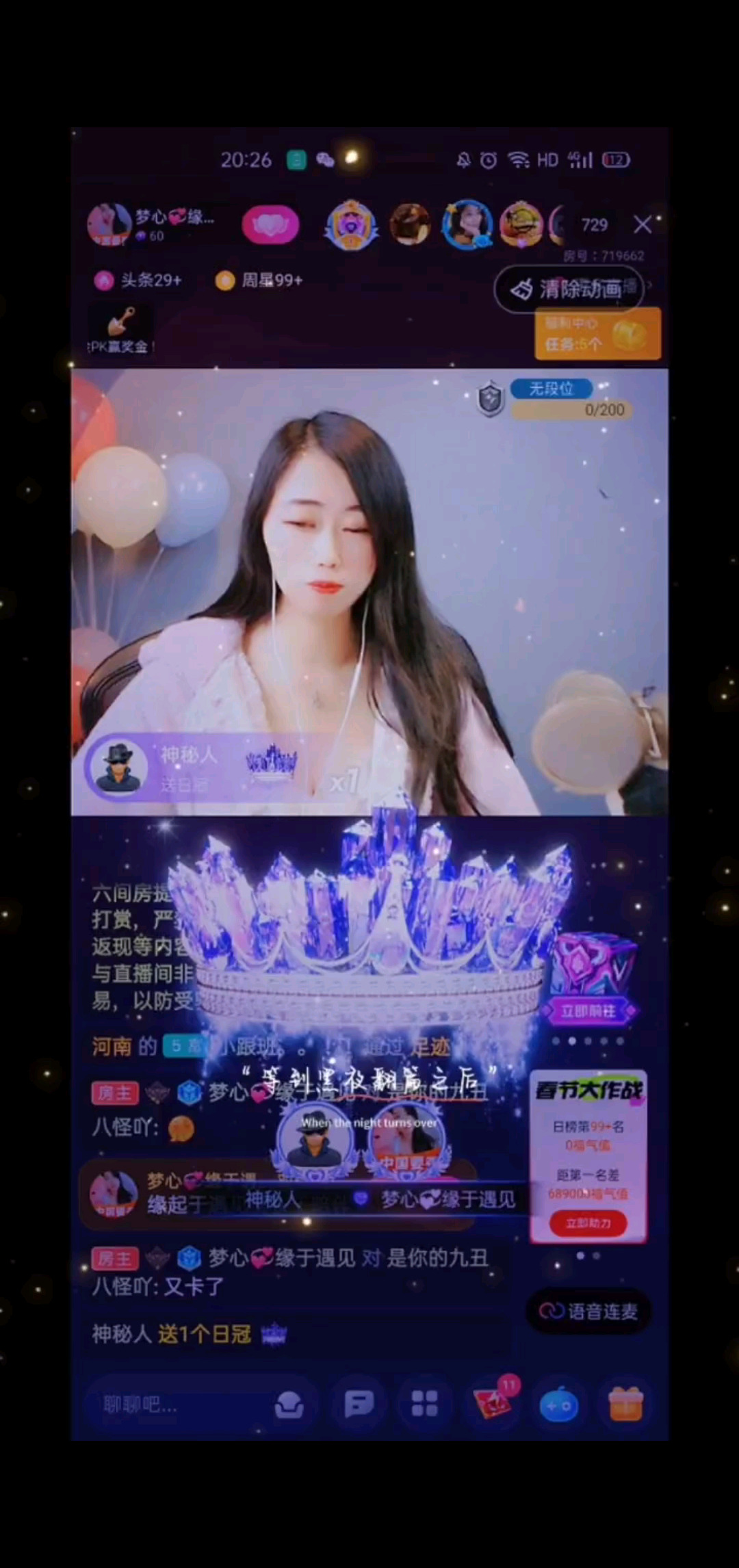Open the 无段位 rank badge

click(552, 390)
